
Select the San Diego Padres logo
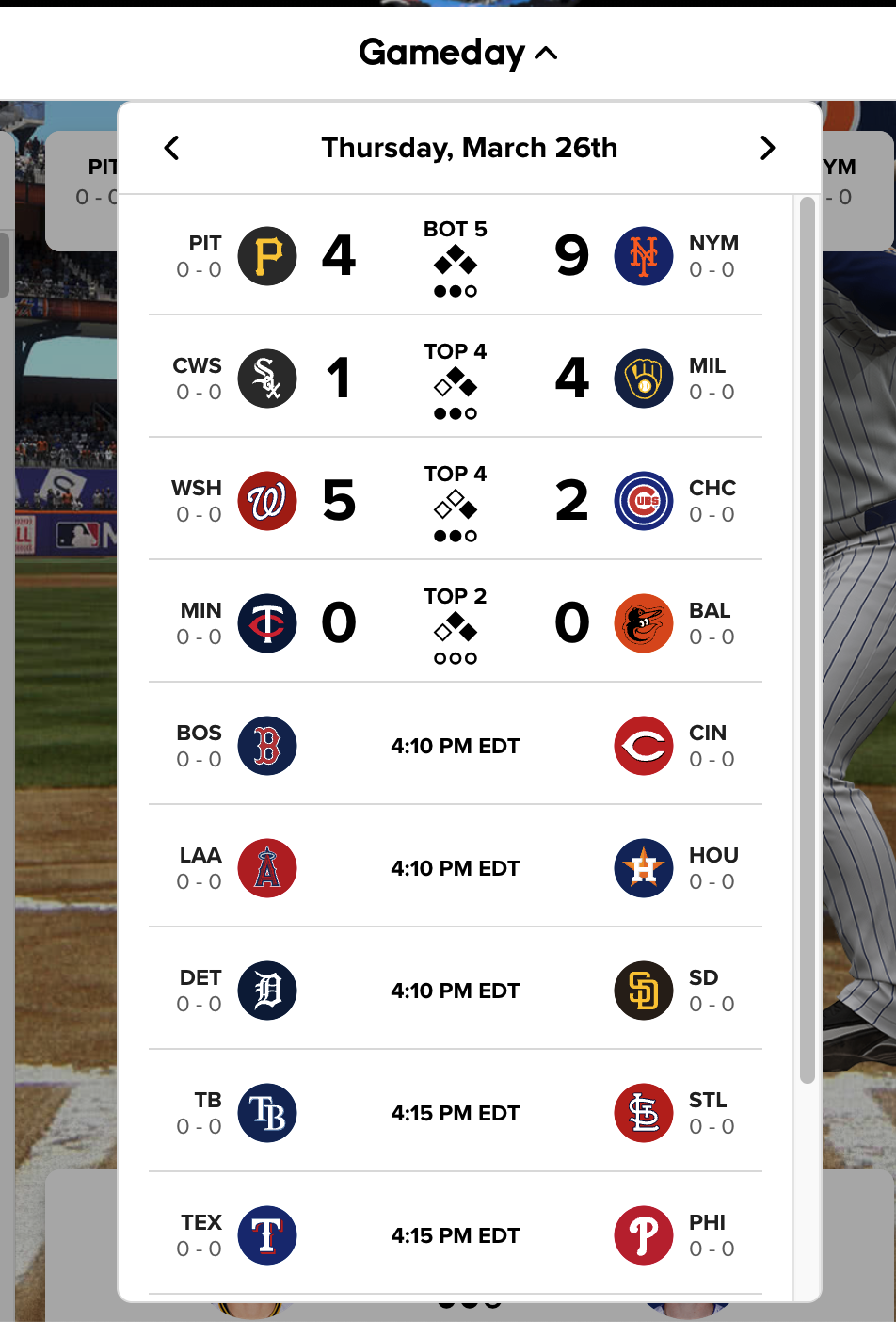[x=643, y=990]
